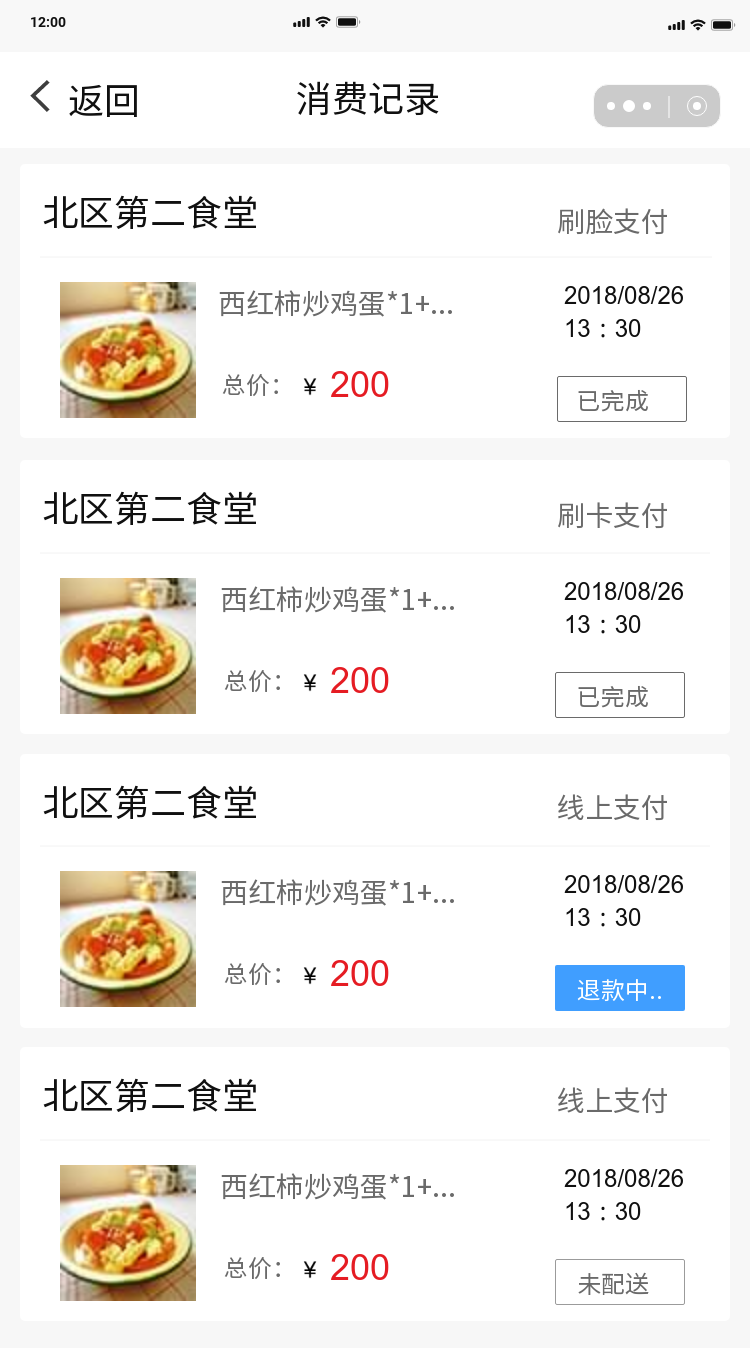750x1354 pixels.
Task: Tap the 未配送 button on last order
Action: tap(620, 1281)
